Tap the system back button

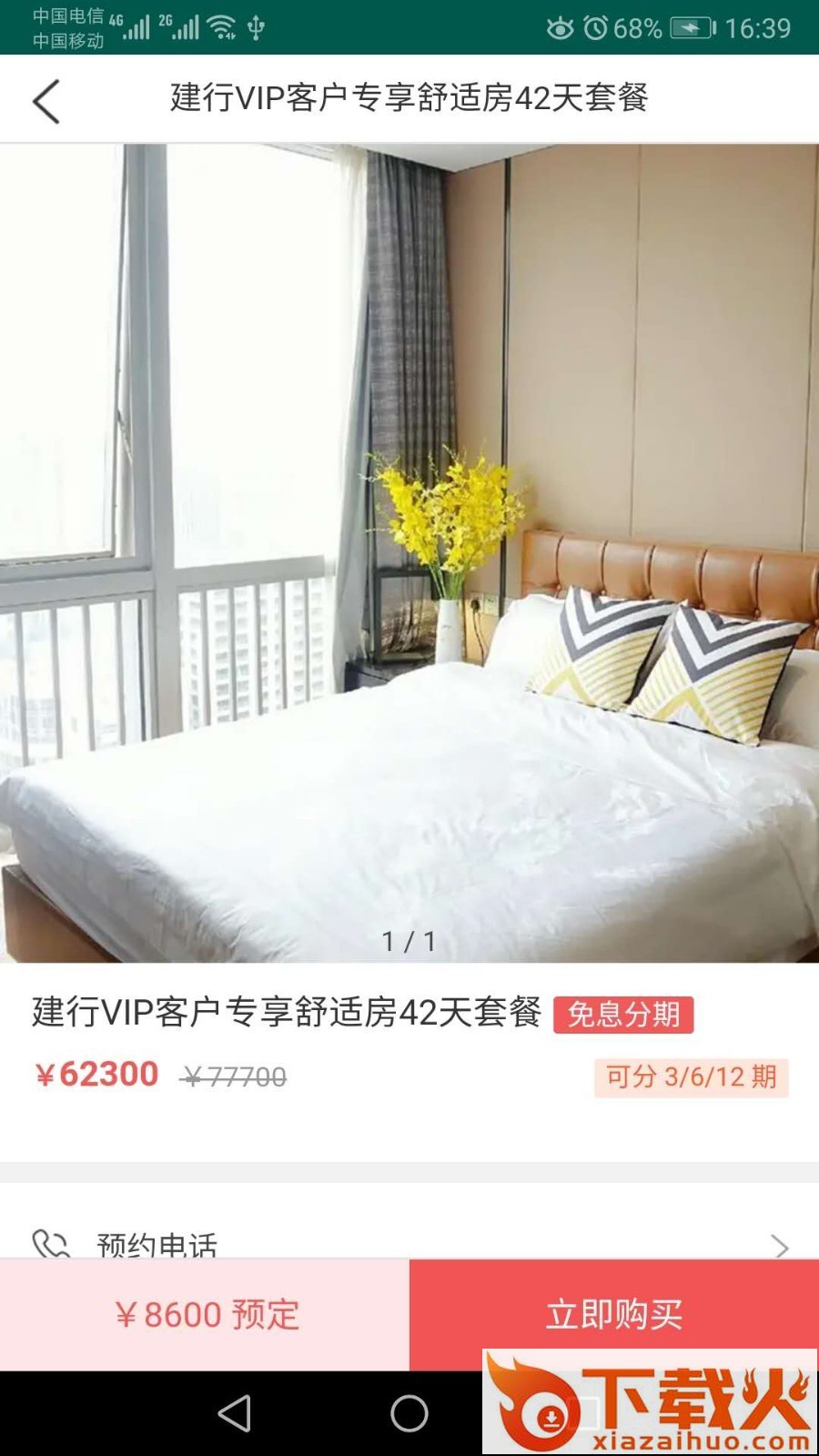click(x=235, y=1413)
